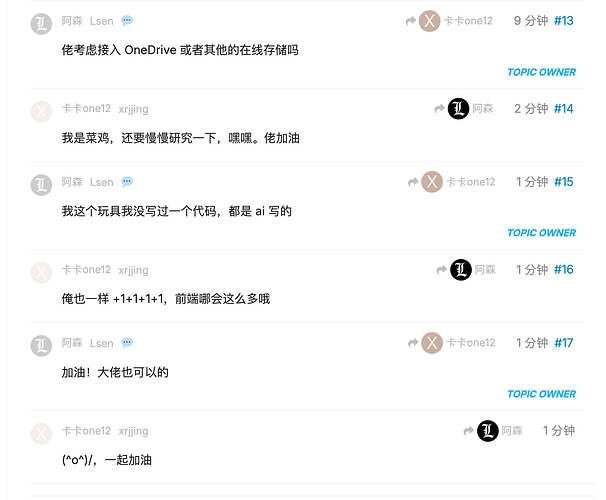Viewport: 606px width, 500px height.
Task: Open the permalink for post #16
Action: 563,270
